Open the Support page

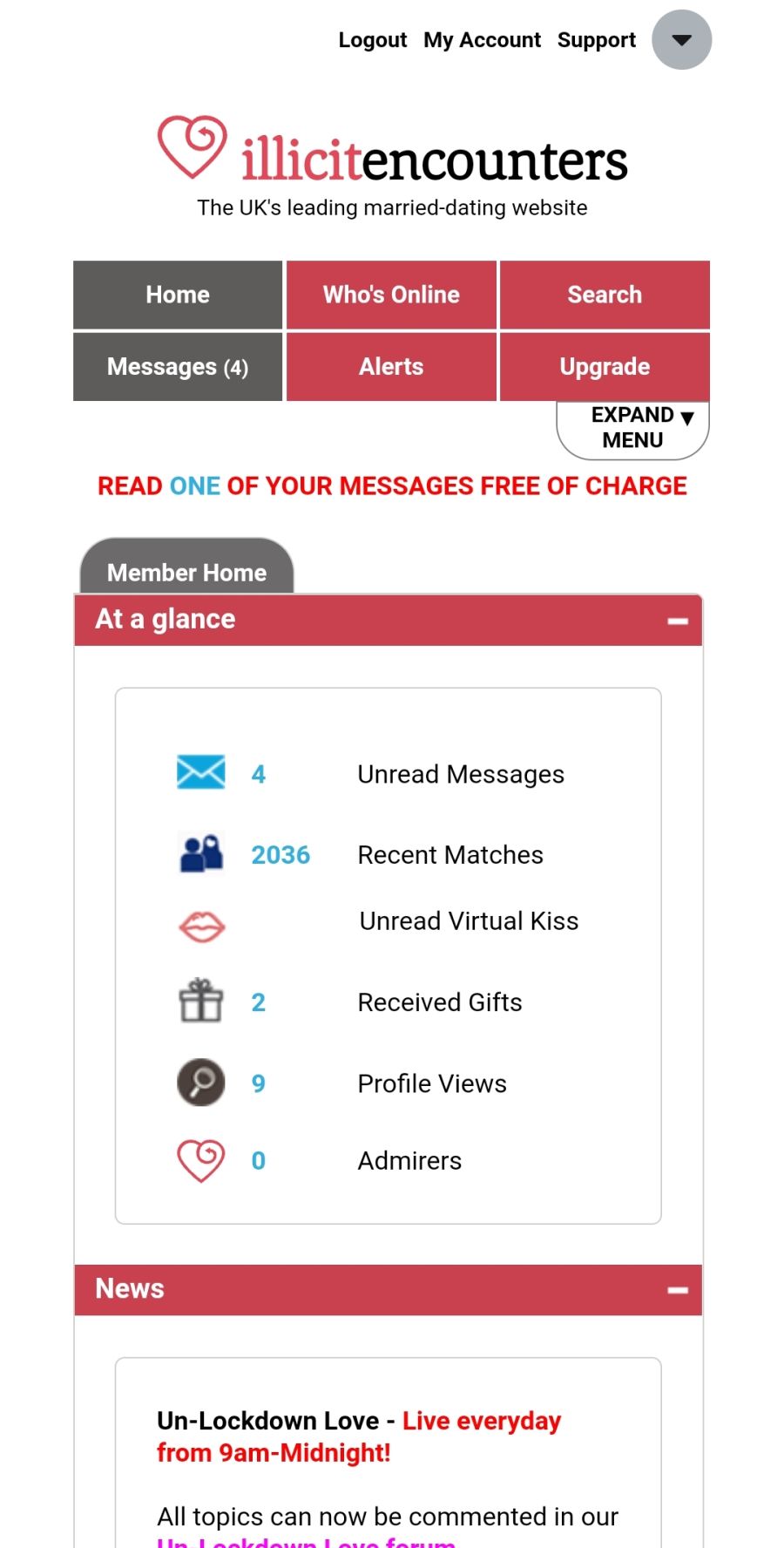596,40
